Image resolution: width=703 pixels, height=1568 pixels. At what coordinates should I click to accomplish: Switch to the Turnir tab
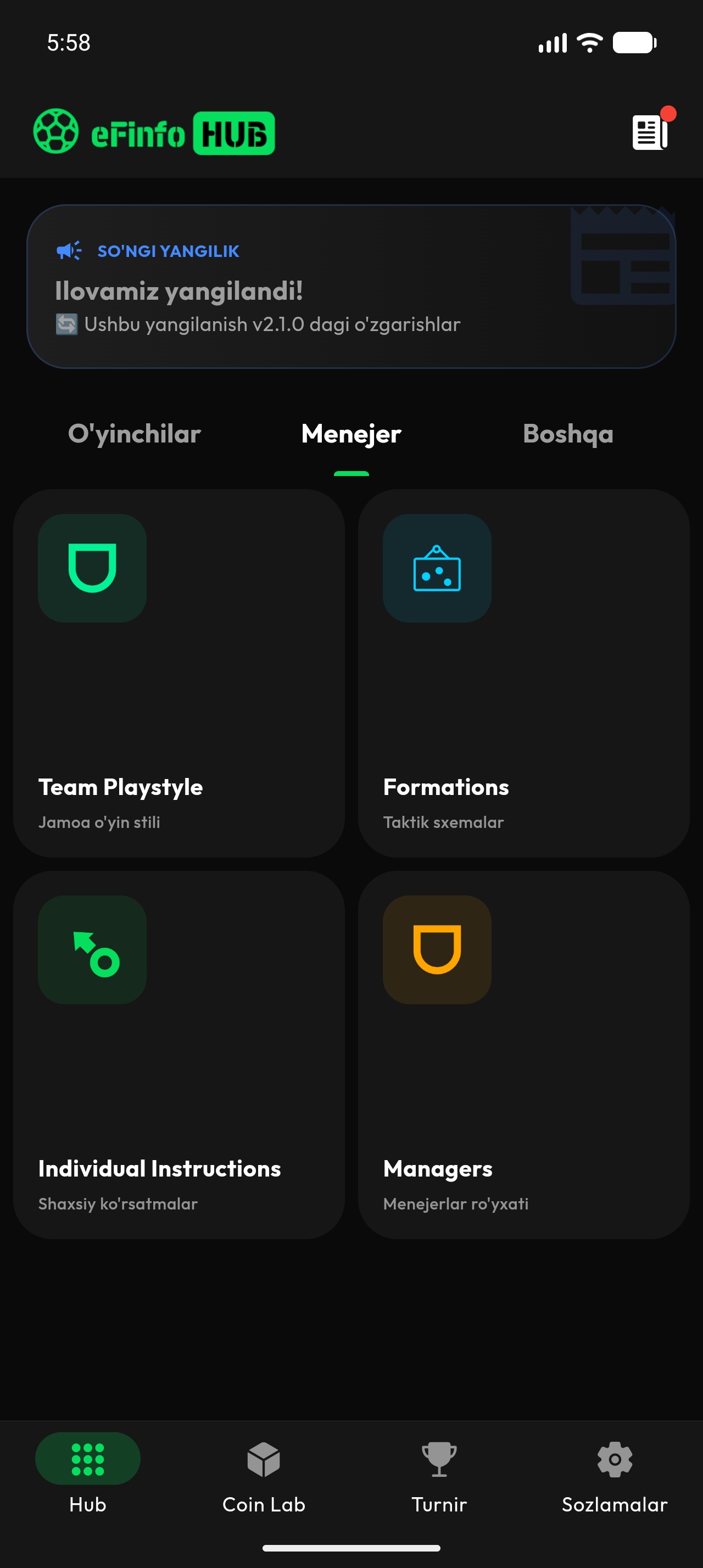pyautogui.click(x=439, y=1474)
